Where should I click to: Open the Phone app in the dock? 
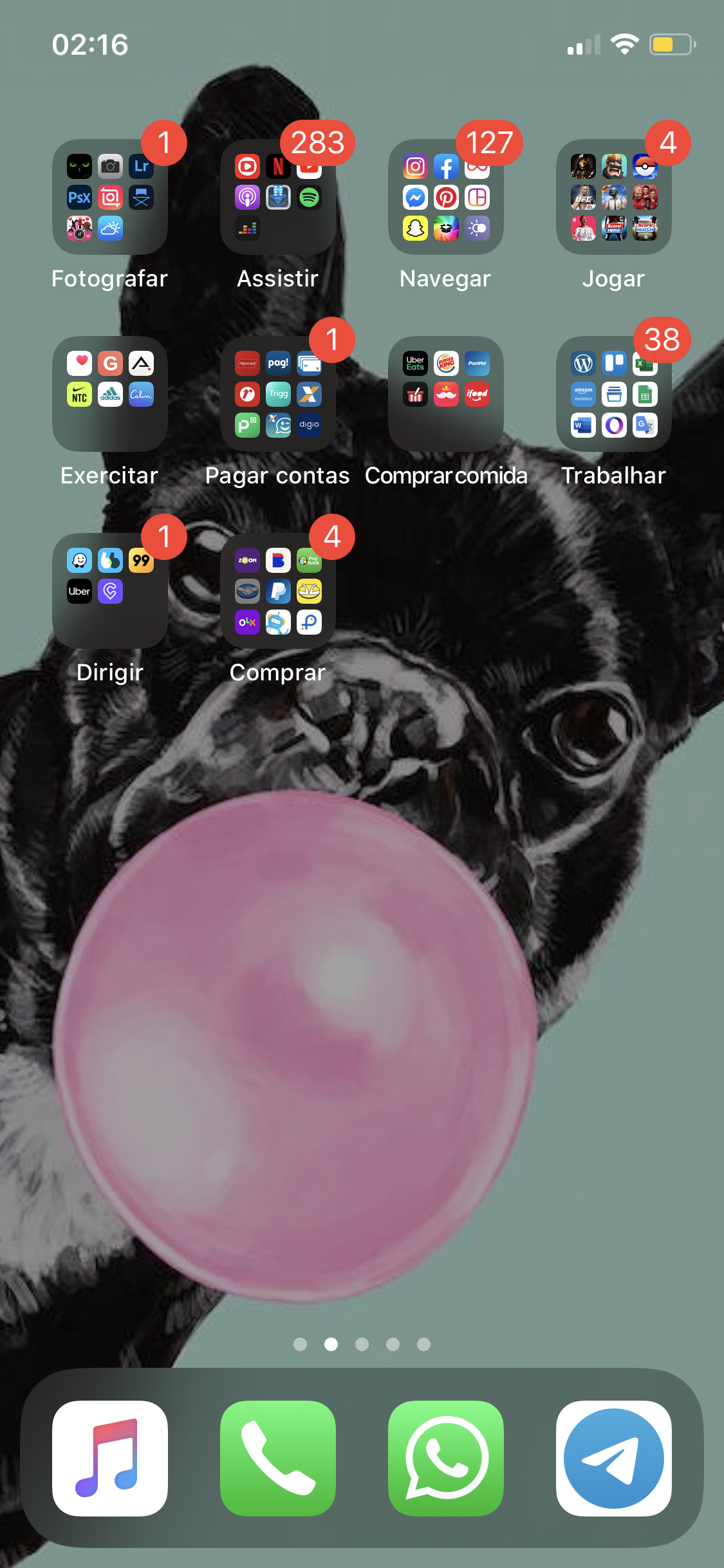tap(277, 1458)
